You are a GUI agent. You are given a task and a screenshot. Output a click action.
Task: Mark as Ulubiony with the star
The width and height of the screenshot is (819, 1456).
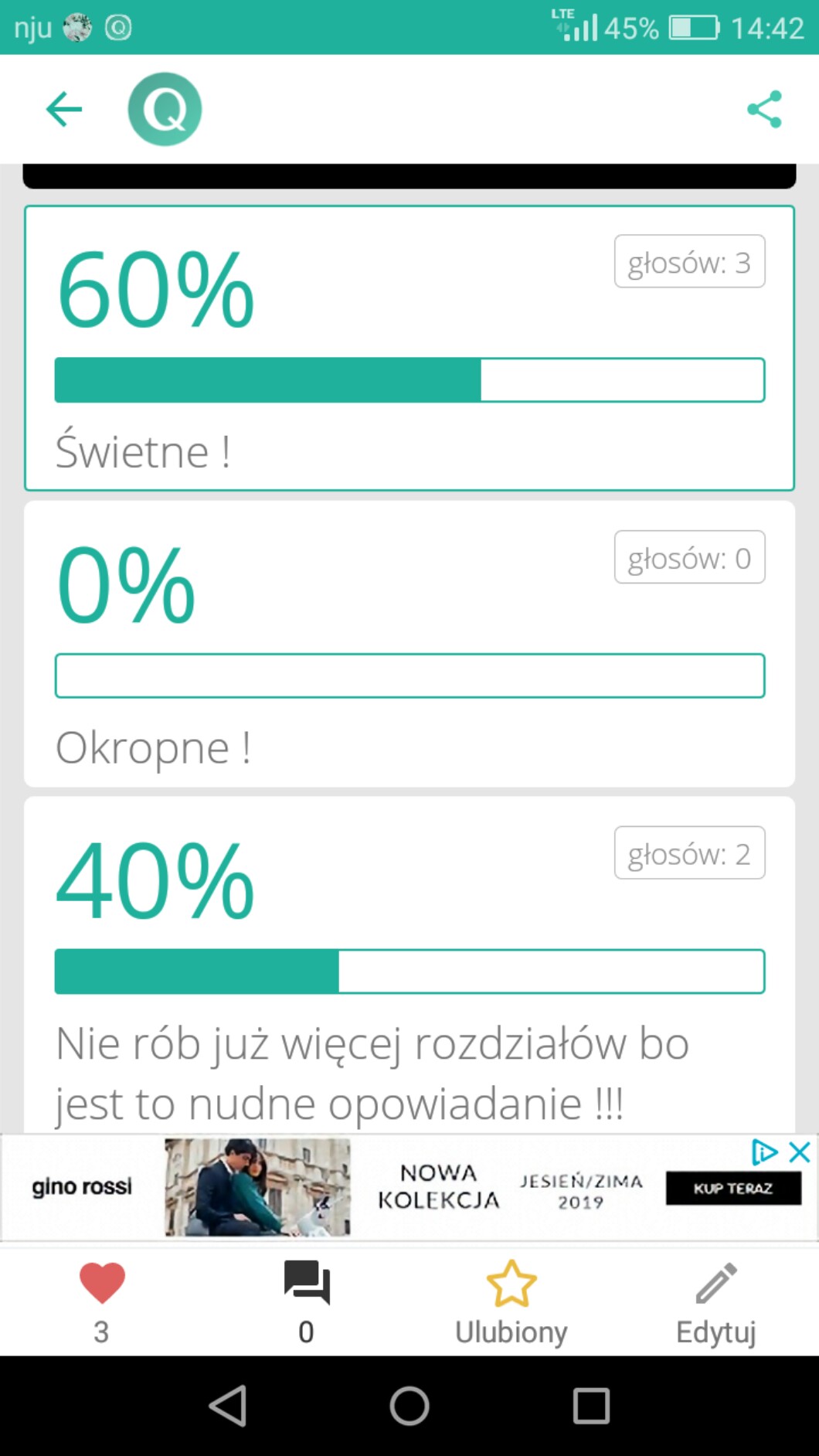click(x=511, y=1284)
